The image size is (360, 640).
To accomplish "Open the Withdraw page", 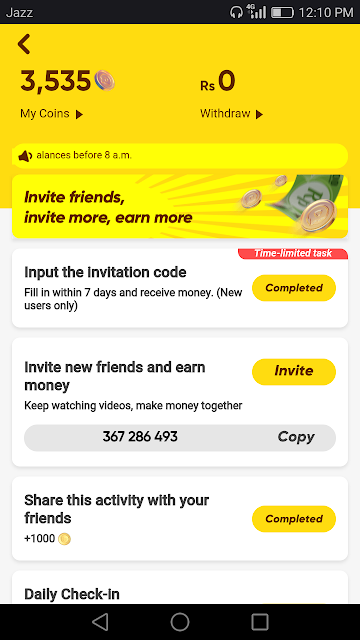I will [x=231, y=114].
